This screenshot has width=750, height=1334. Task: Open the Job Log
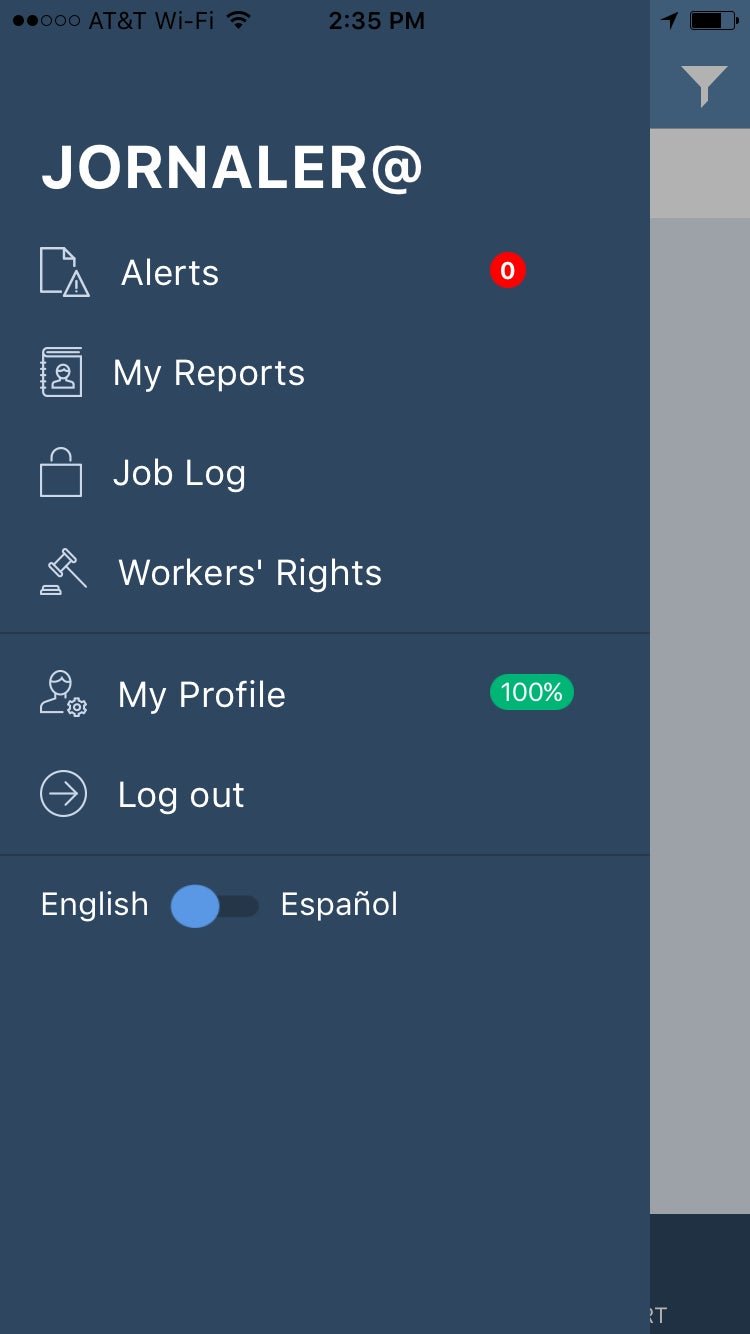pyautogui.click(x=324, y=472)
